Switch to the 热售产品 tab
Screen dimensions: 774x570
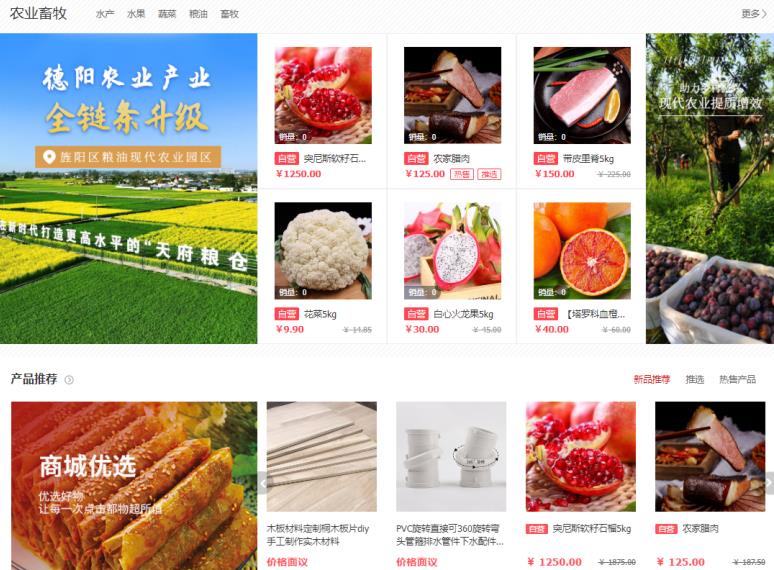coord(737,380)
